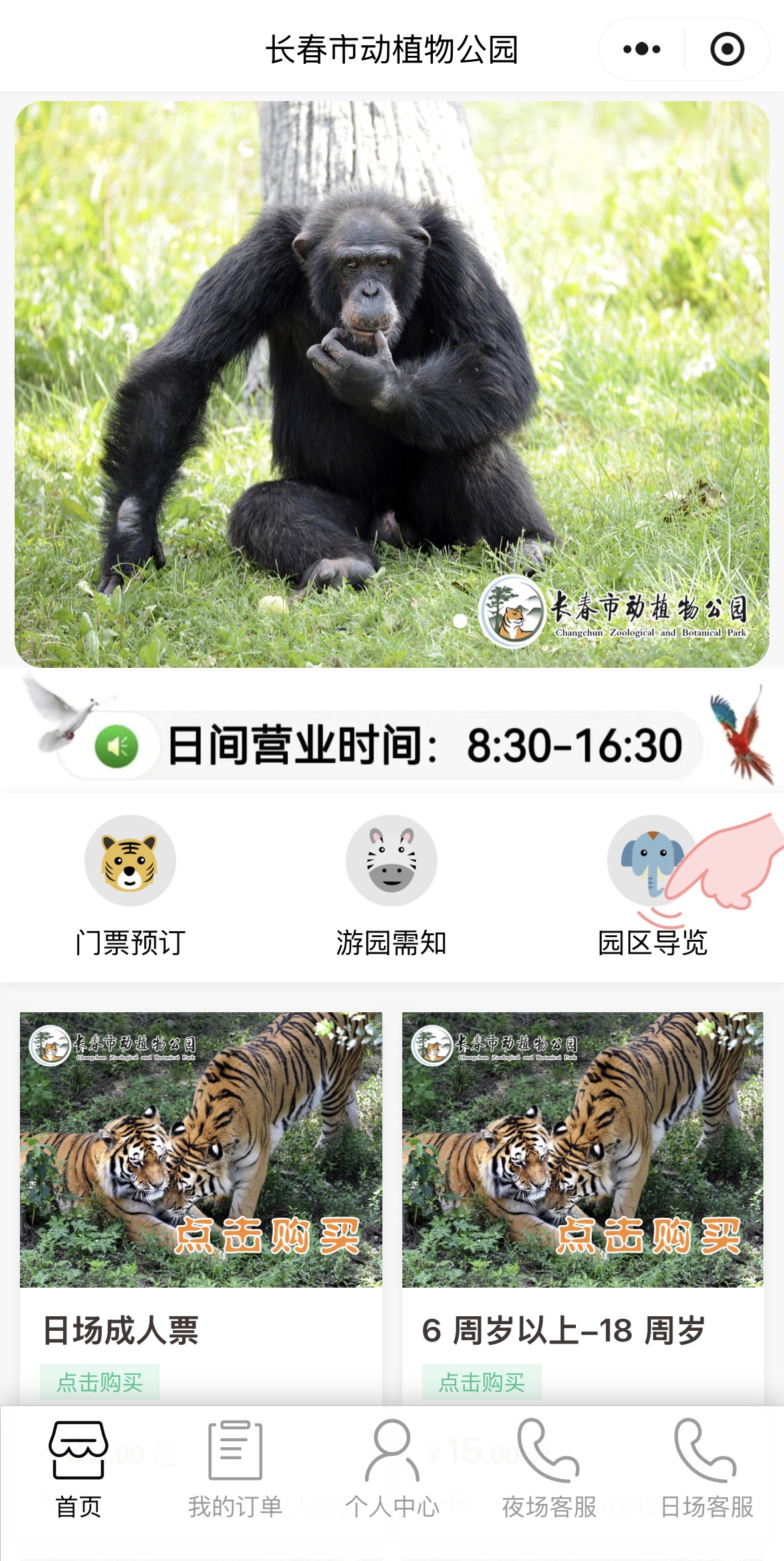
Task: Open the chimpanzee banner image
Action: (392, 384)
